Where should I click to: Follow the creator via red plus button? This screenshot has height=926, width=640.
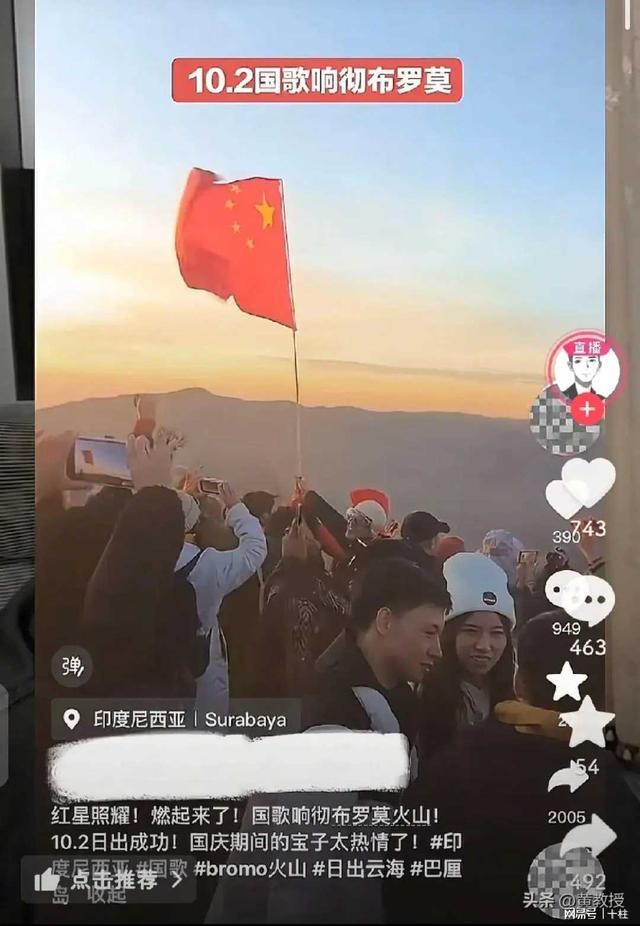point(587,409)
